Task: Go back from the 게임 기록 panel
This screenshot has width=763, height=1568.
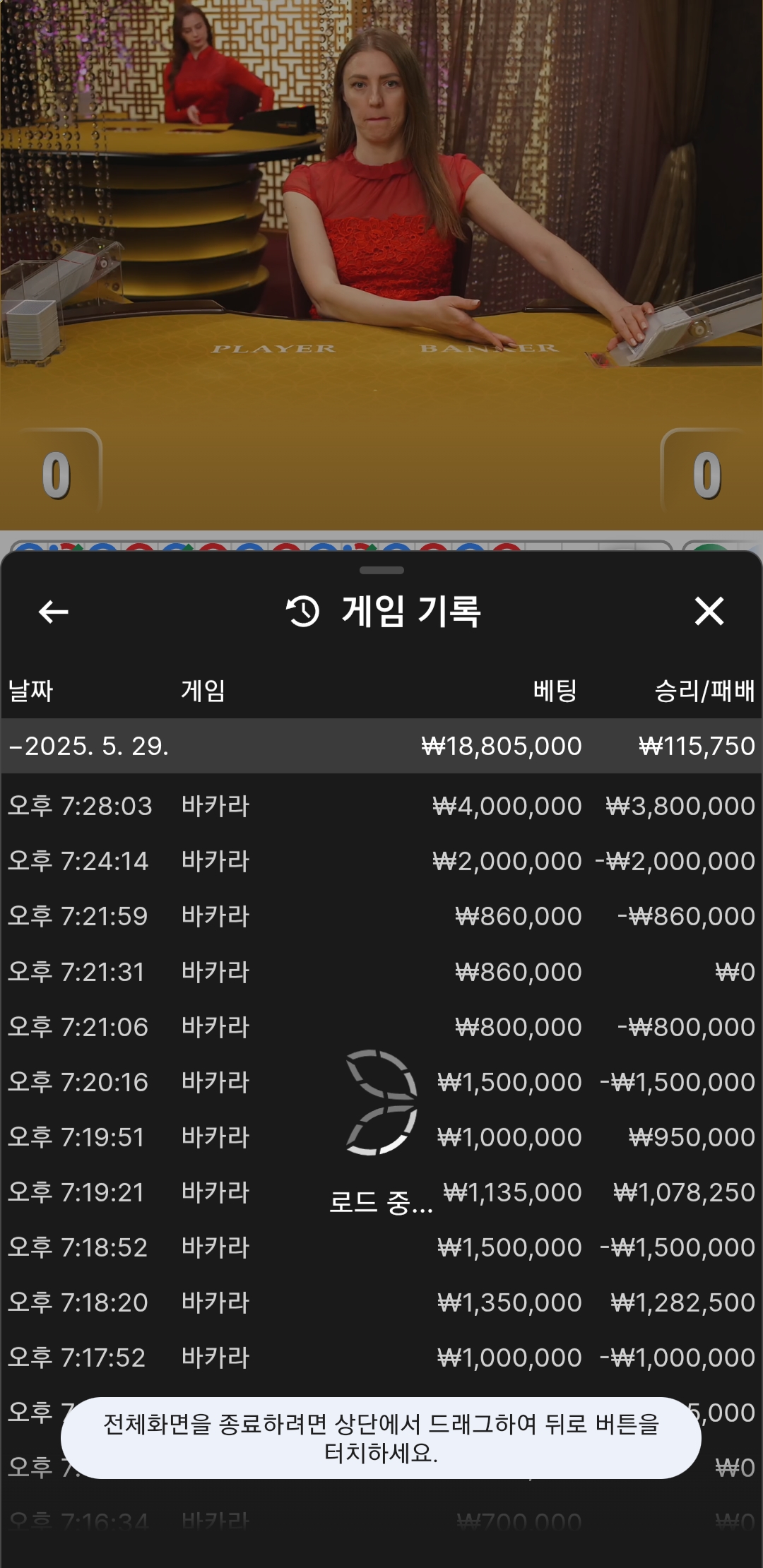Action: [x=53, y=612]
